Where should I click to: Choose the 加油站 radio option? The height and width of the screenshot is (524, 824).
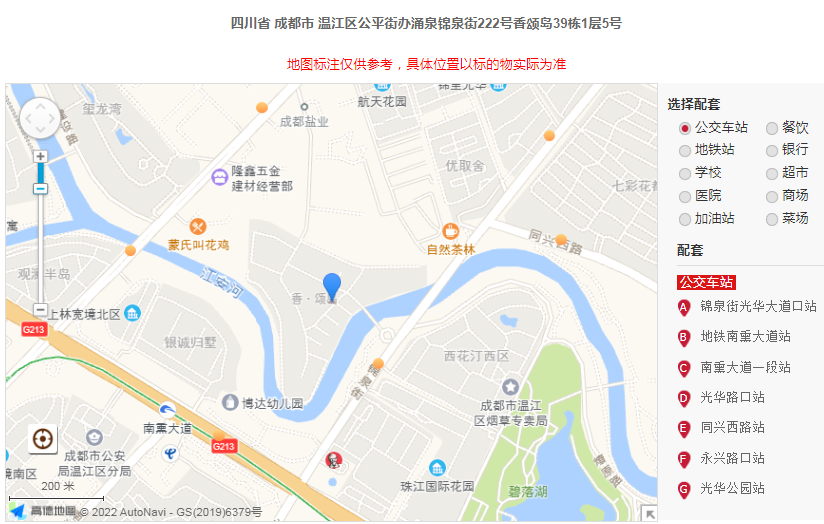click(685, 219)
